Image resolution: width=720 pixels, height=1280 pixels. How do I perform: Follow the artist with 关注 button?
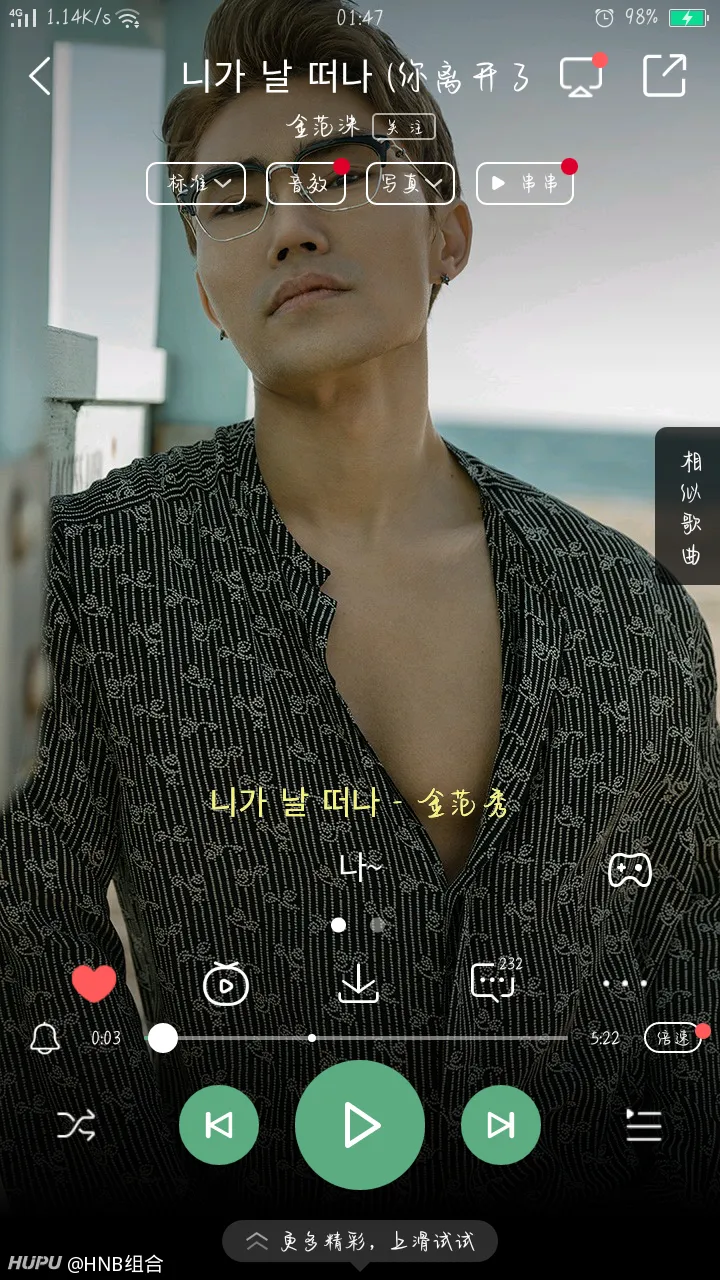tap(404, 127)
